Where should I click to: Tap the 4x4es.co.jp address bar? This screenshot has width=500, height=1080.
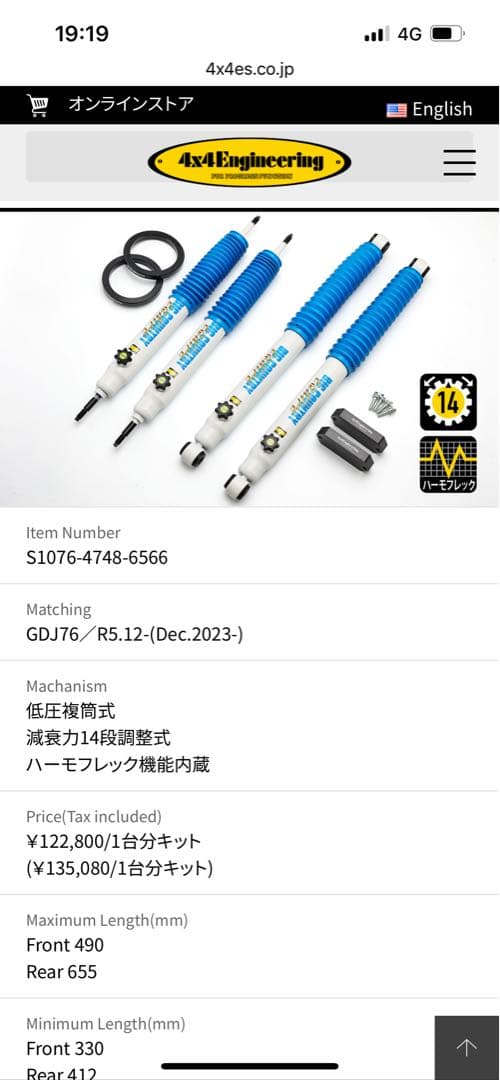pyautogui.click(x=250, y=69)
